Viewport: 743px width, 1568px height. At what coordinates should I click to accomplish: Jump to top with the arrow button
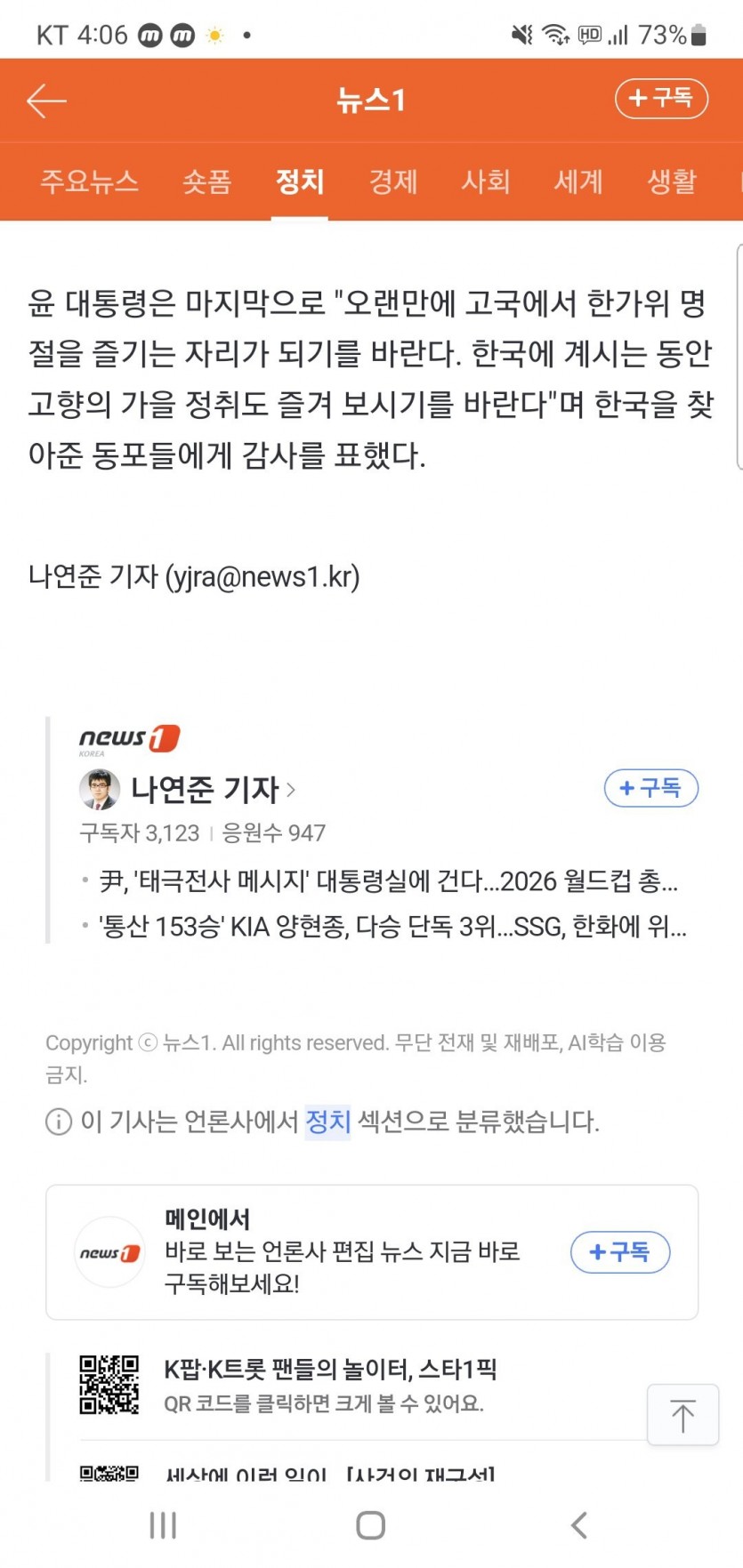[x=682, y=1414]
